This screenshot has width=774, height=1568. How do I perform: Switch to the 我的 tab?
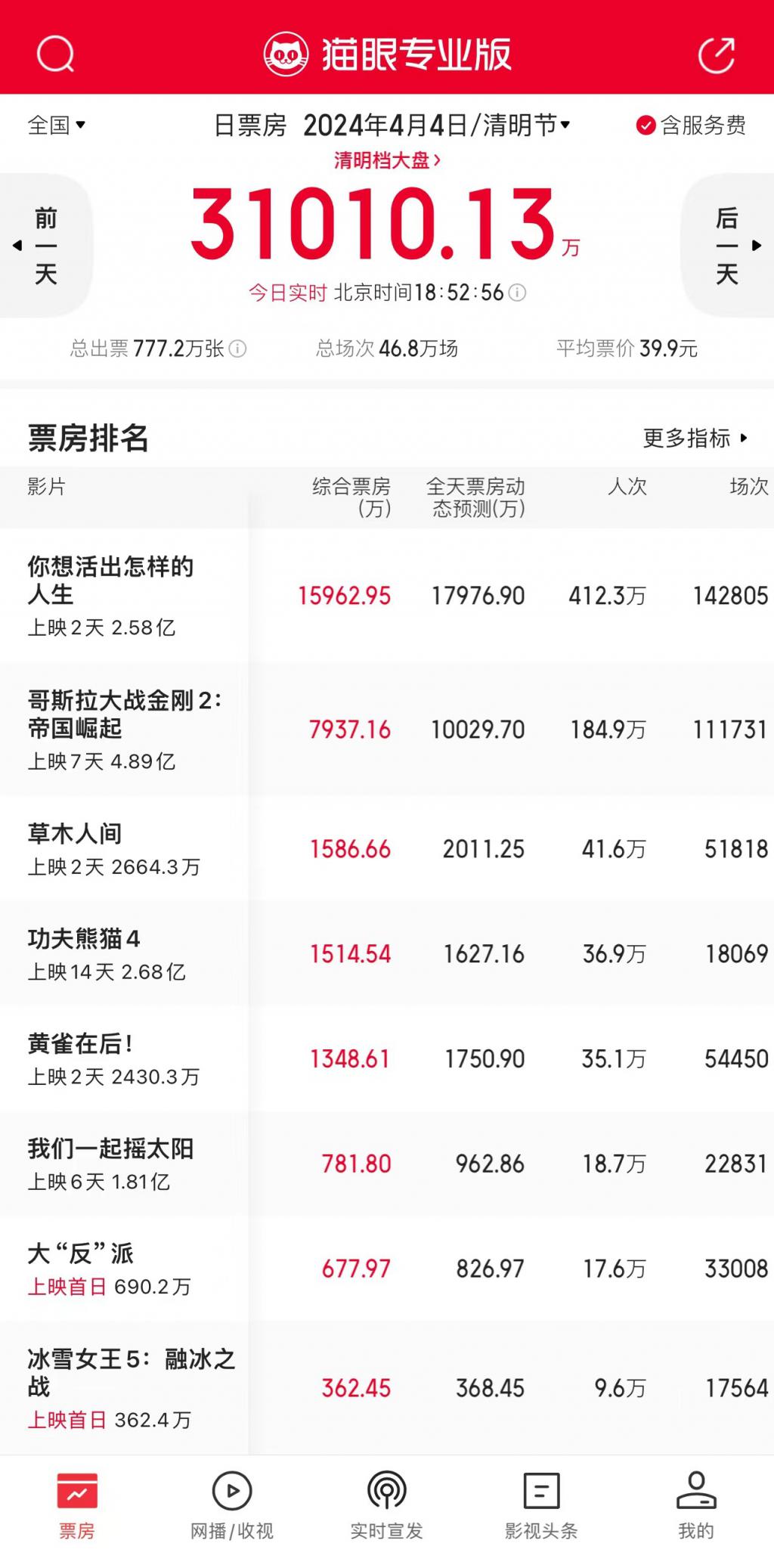[695, 1504]
